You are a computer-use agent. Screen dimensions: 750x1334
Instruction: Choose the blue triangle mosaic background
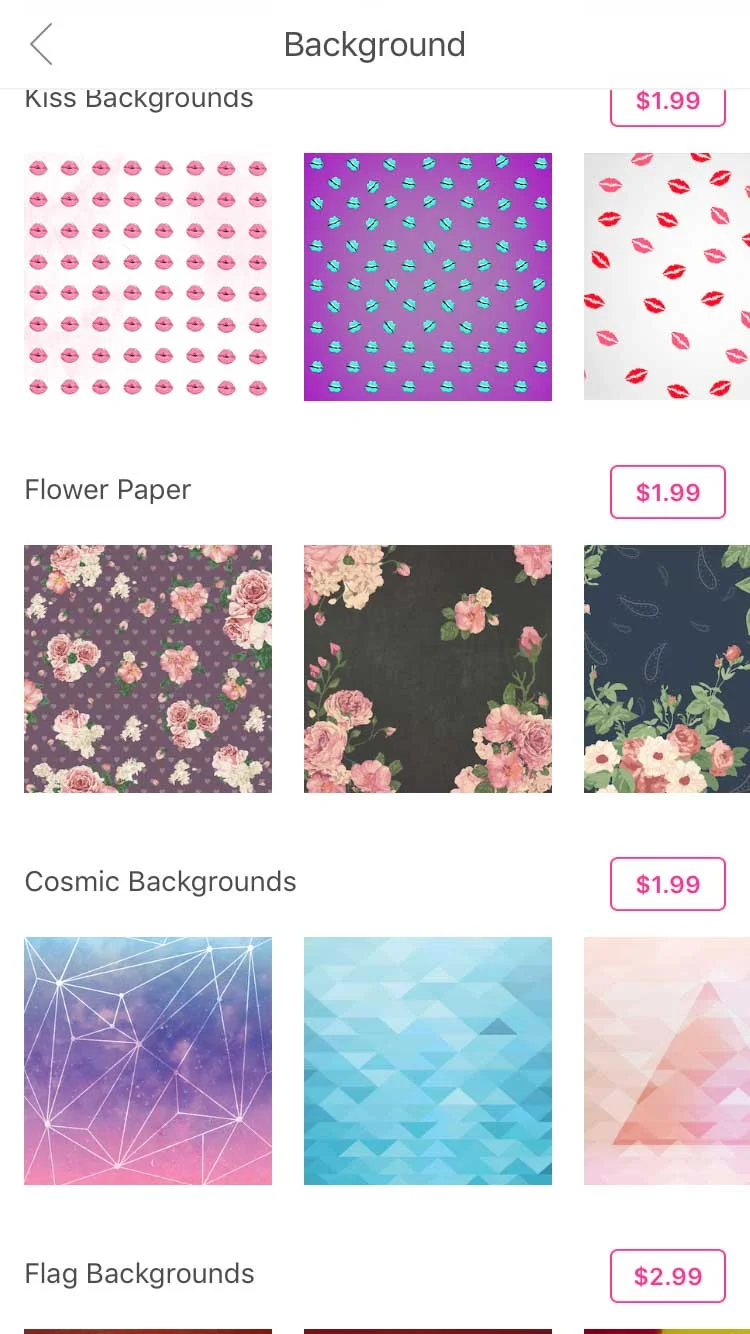tap(428, 1061)
